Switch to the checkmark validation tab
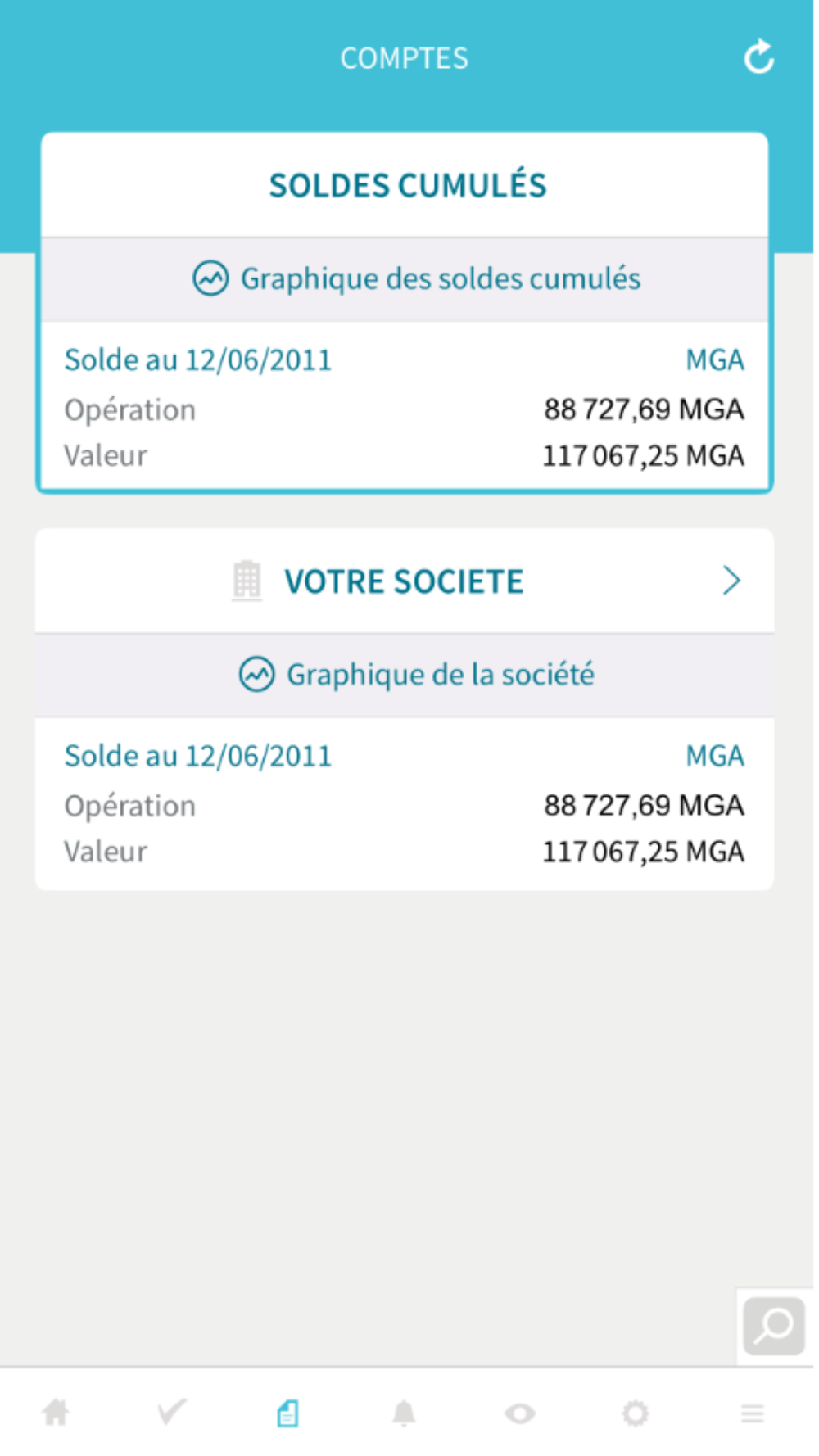The width and height of the screenshot is (819, 1456). pos(172,1413)
